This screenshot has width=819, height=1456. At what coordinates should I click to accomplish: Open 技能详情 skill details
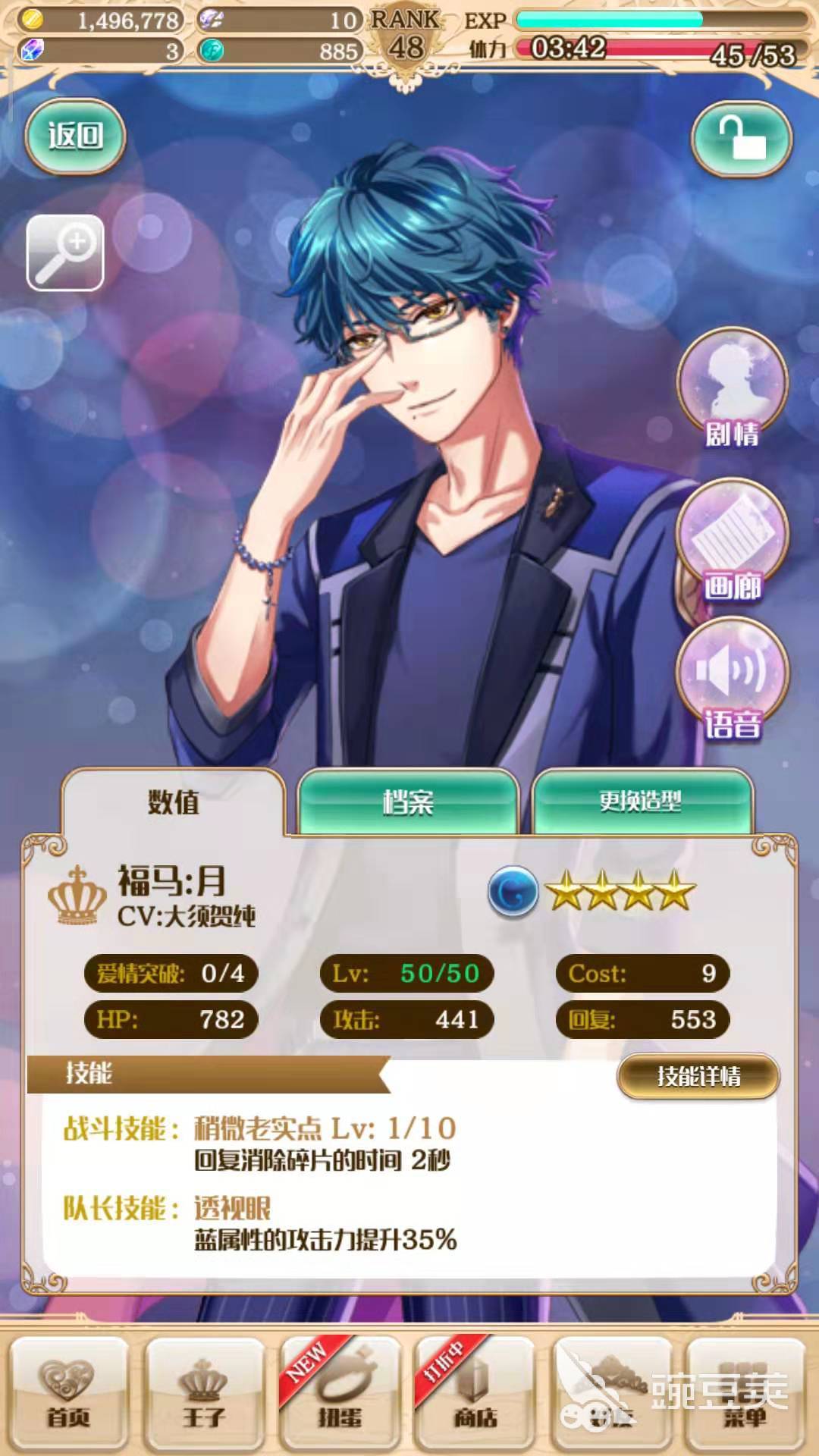[698, 1075]
